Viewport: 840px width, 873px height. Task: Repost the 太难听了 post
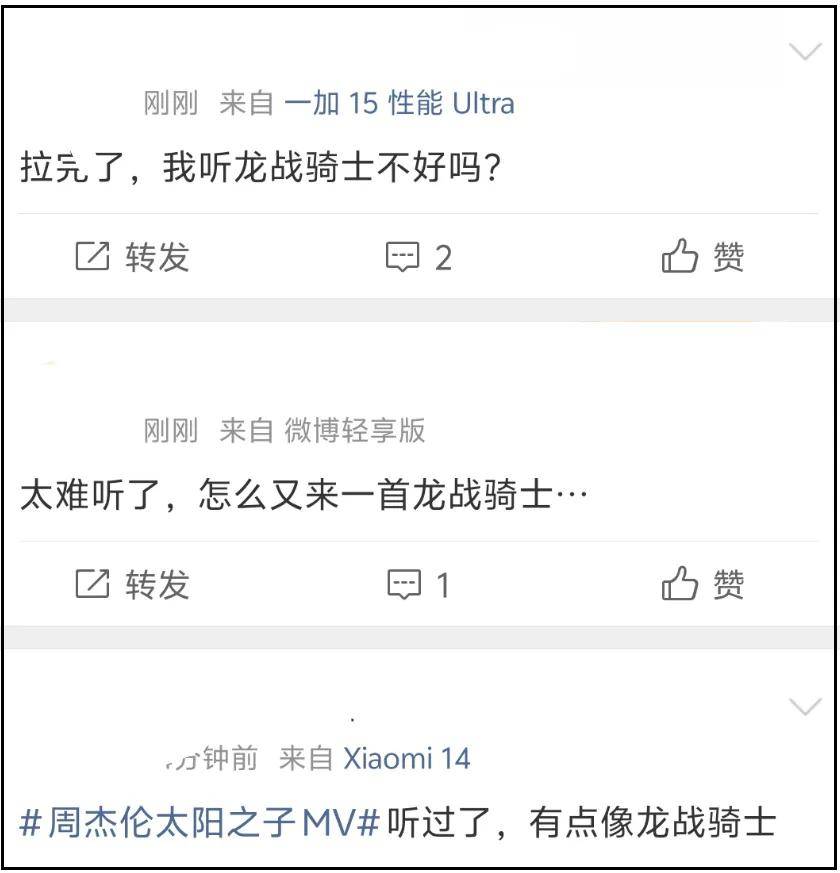click(133, 584)
